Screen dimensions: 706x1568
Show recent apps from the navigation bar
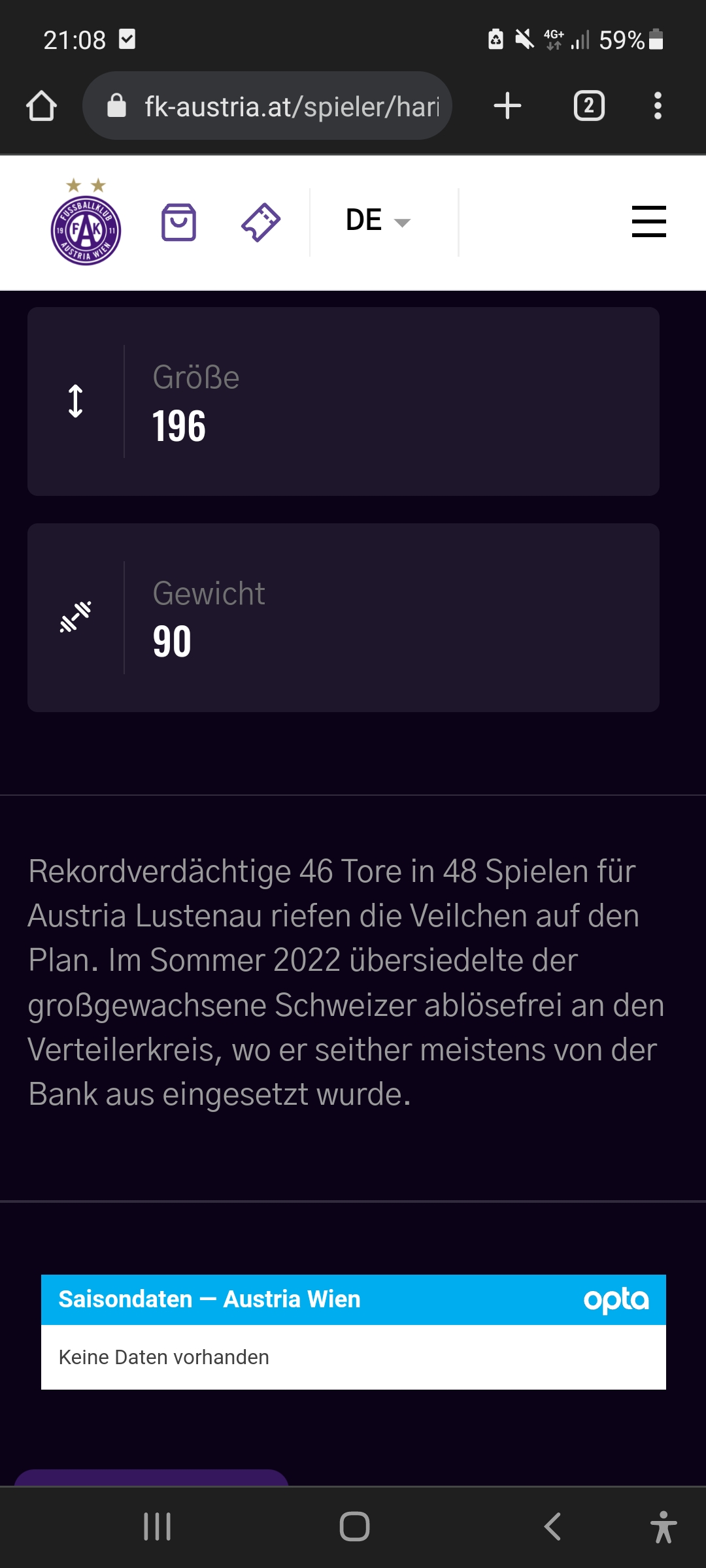[x=158, y=1527]
